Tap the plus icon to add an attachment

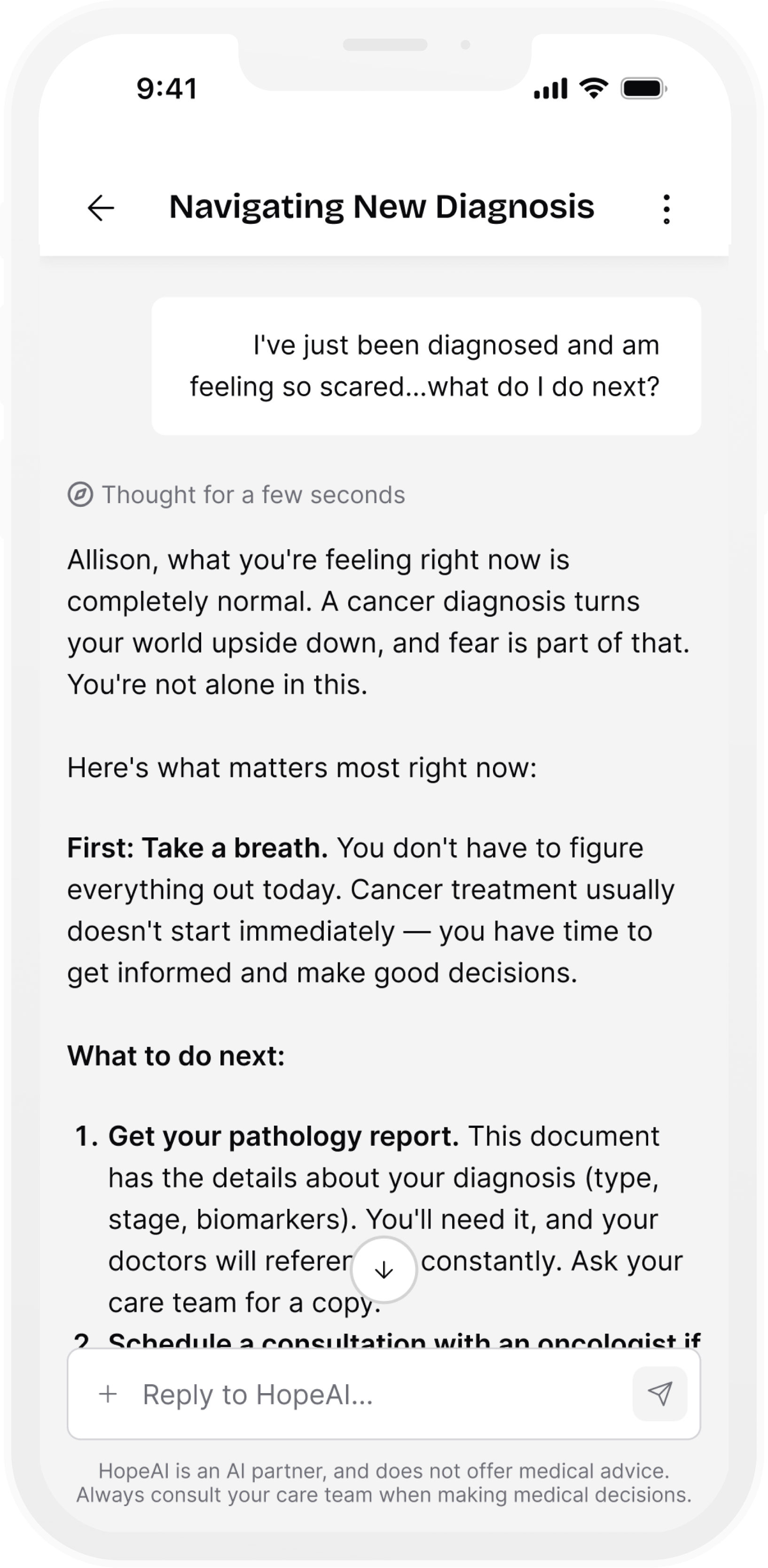coord(108,1394)
